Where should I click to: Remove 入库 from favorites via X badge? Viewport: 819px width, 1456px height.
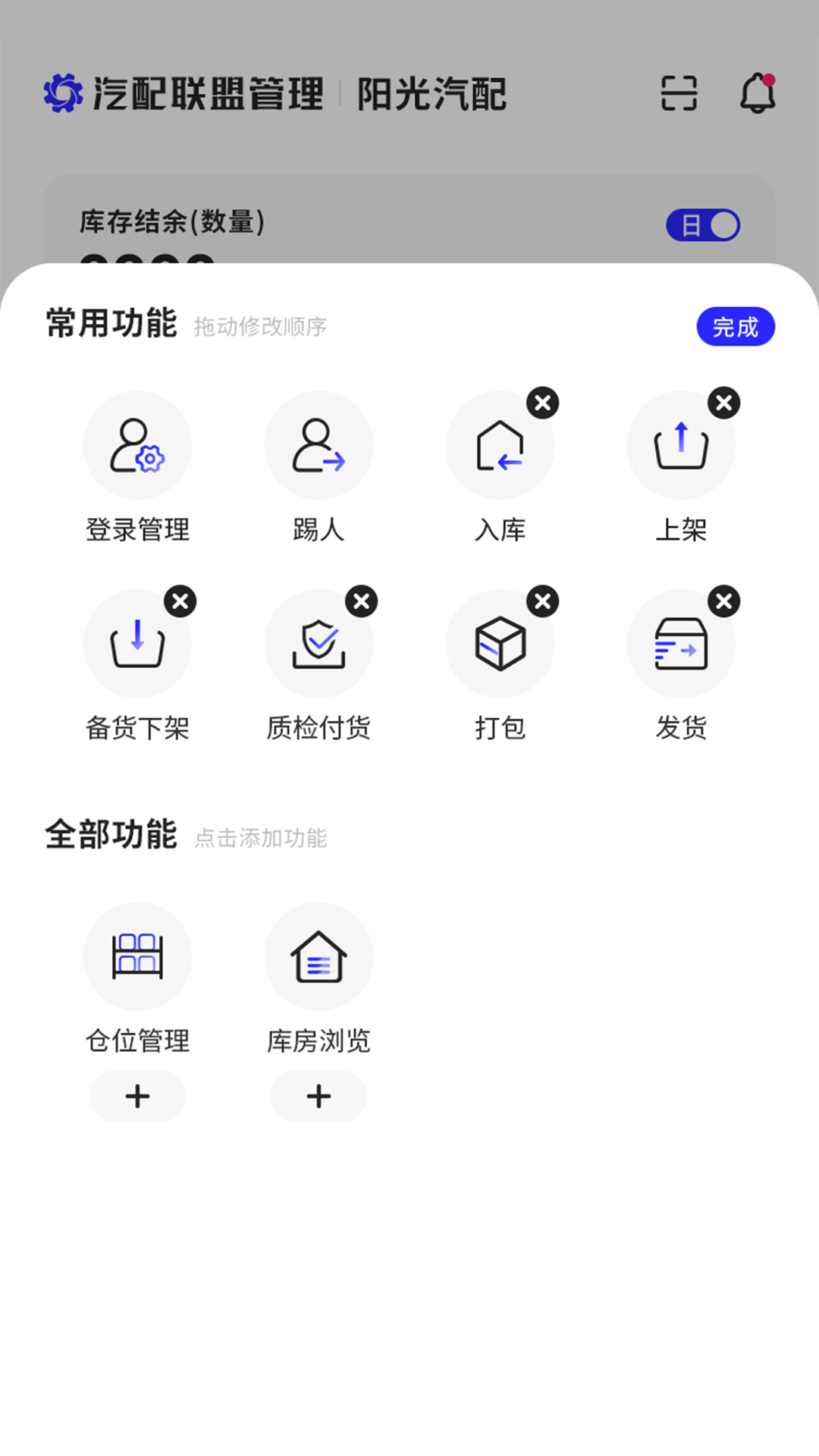pyautogui.click(x=543, y=403)
